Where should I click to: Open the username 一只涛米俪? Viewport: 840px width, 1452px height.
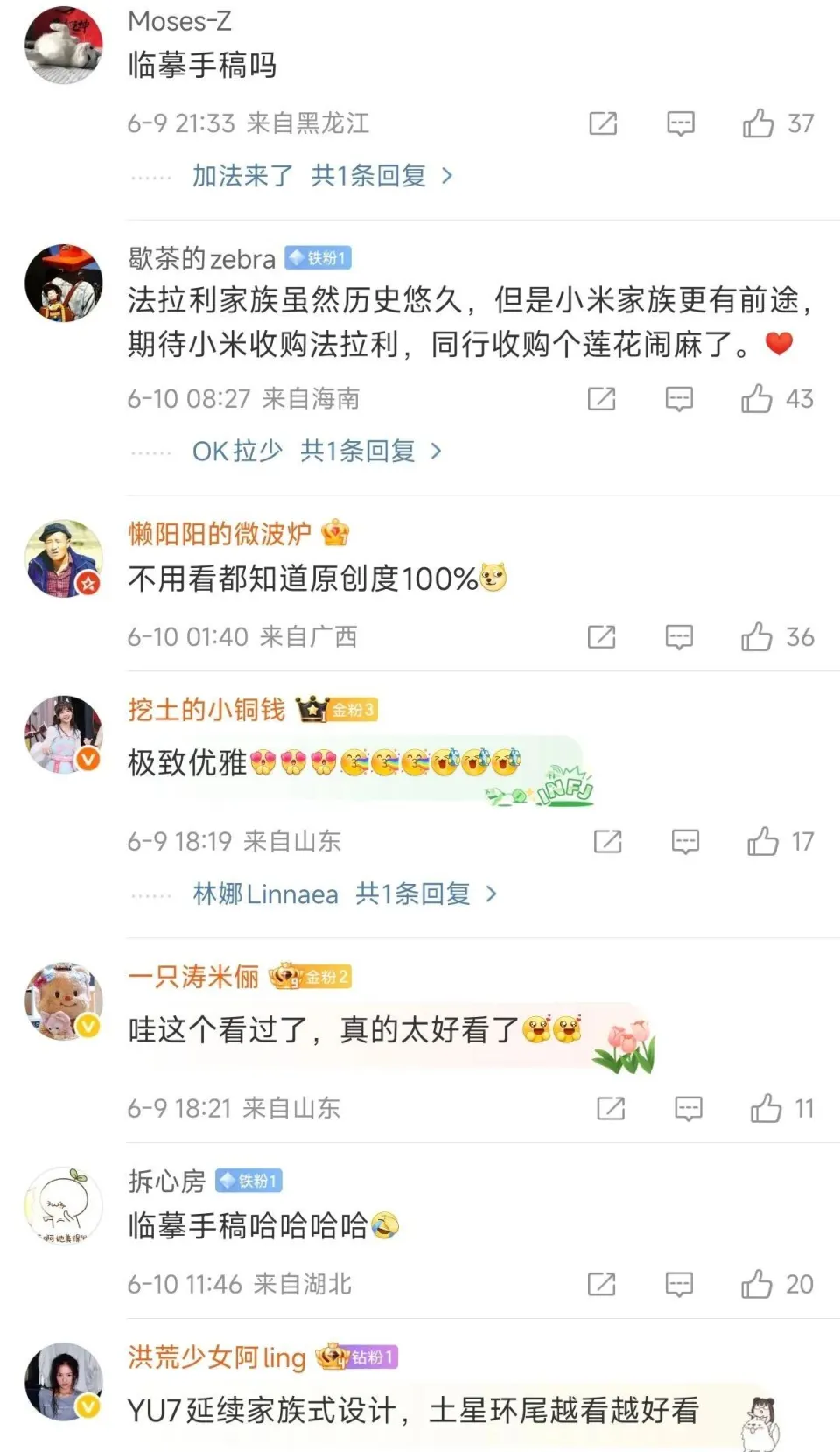pyautogui.click(x=193, y=976)
